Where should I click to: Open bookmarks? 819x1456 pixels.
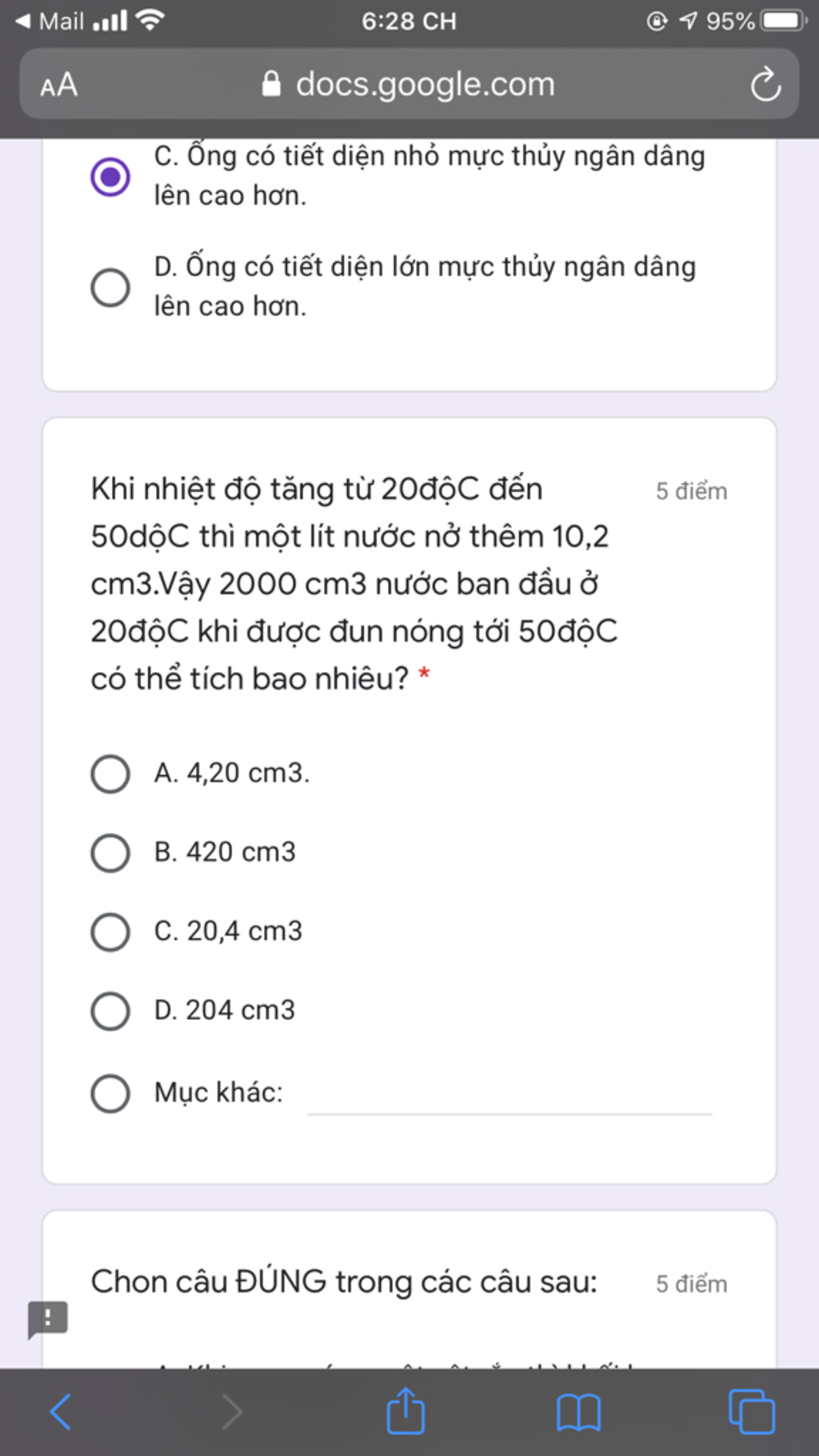click(578, 1411)
